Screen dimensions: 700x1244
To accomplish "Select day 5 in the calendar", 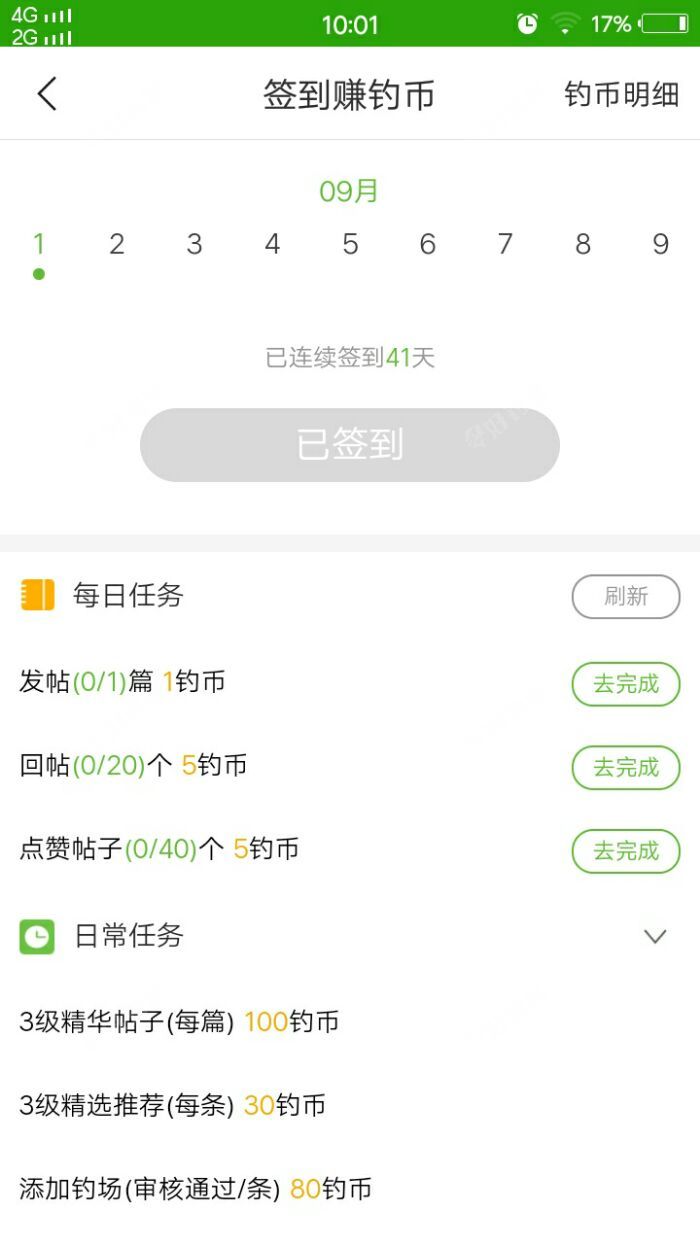I will pyautogui.click(x=350, y=244).
